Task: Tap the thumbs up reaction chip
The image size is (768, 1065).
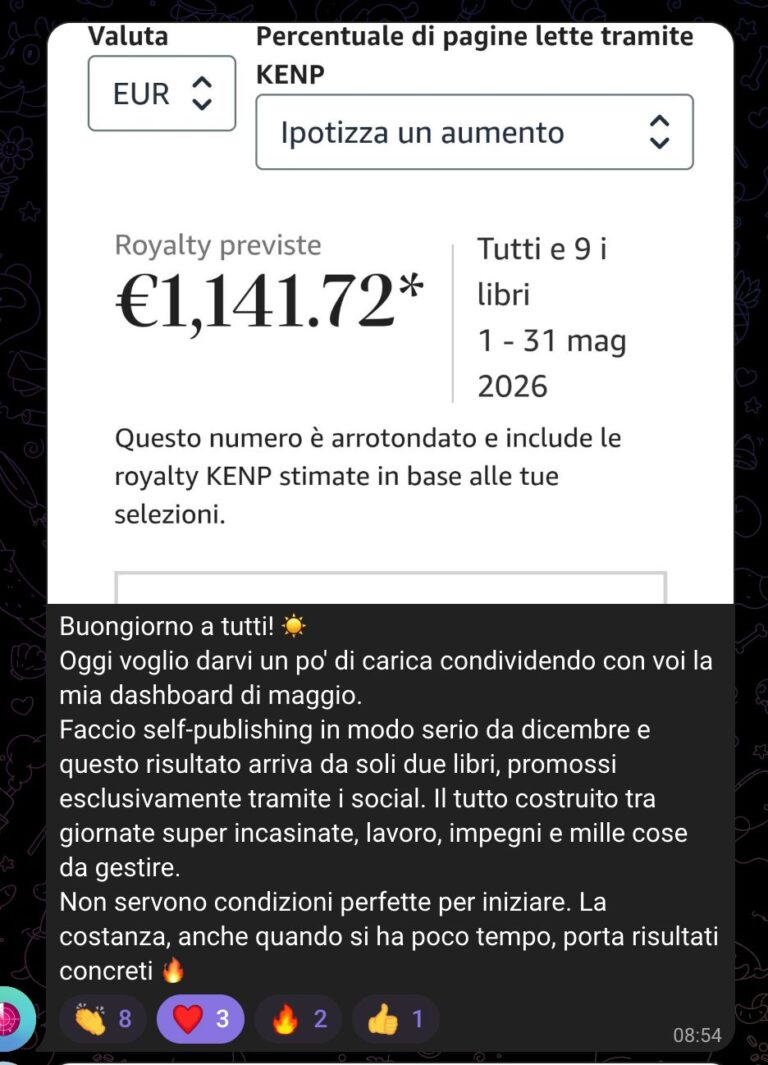Action: 396,1018
